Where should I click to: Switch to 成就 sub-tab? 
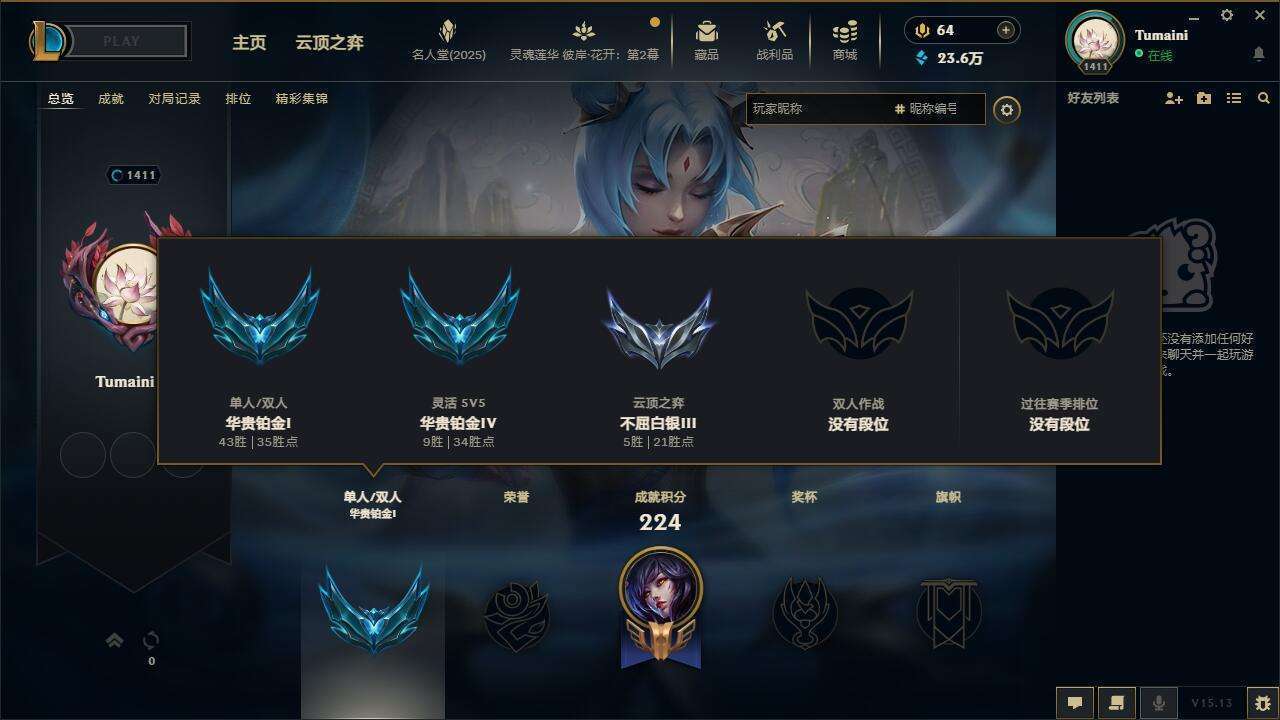coord(111,98)
